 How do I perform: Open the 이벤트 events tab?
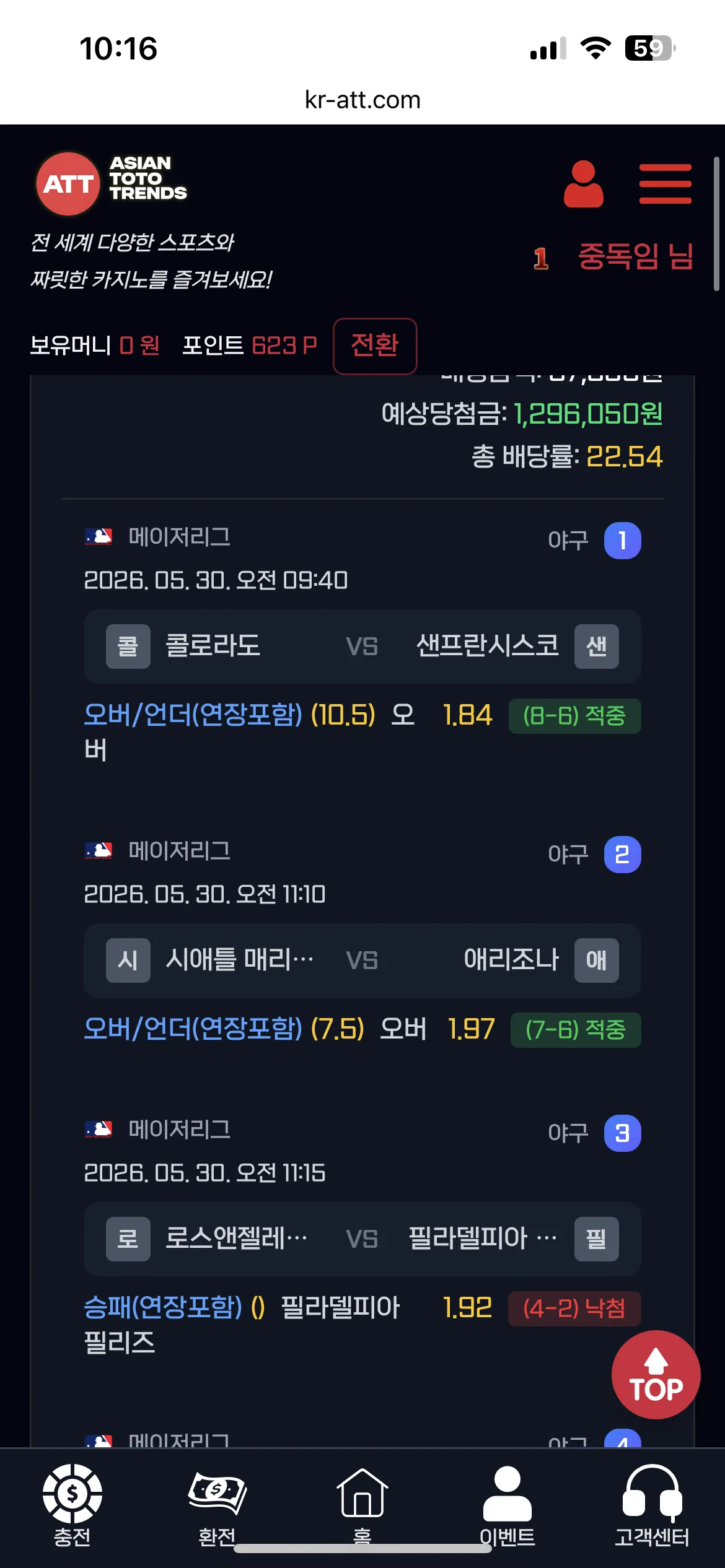(507, 1506)
